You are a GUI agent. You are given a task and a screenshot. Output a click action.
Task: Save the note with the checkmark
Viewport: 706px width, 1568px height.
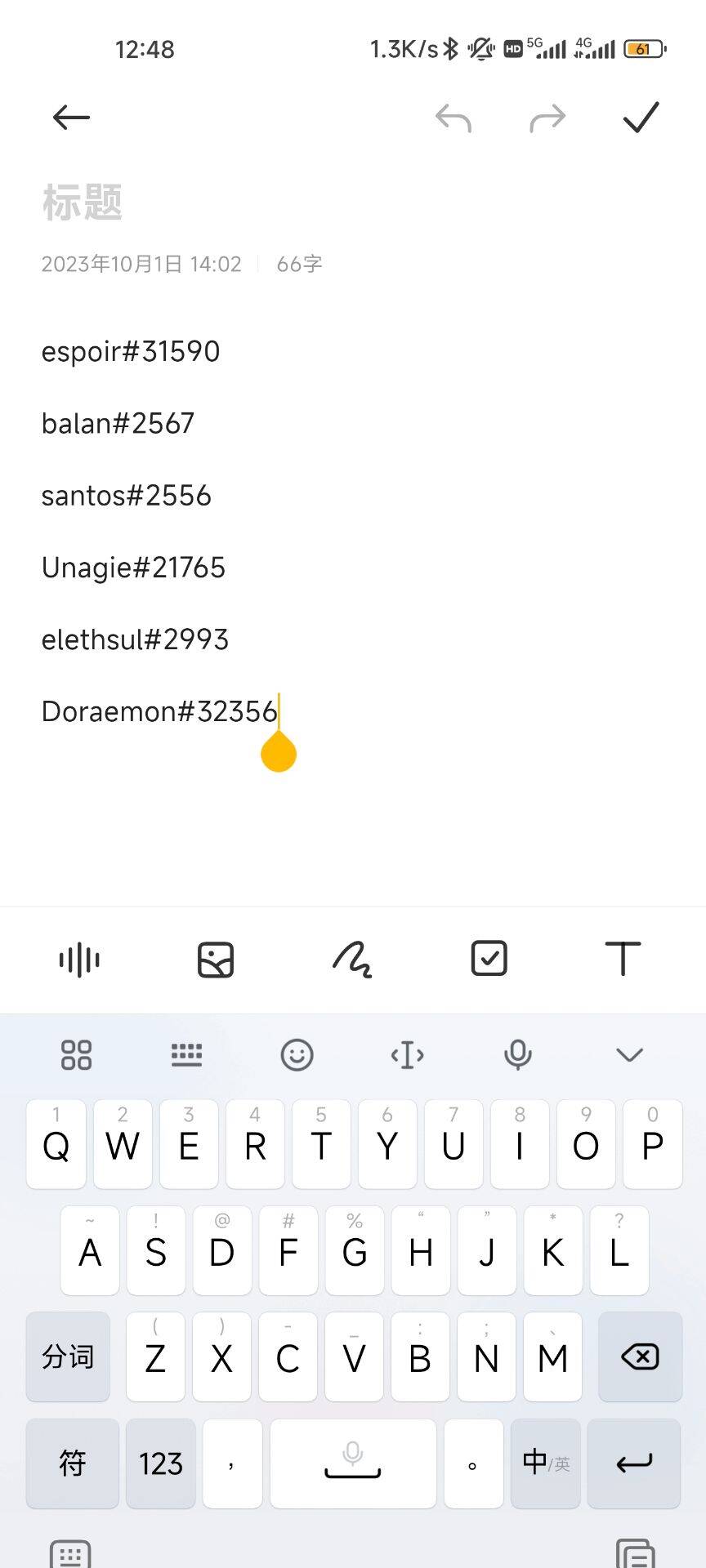click(x=641, y=118)
